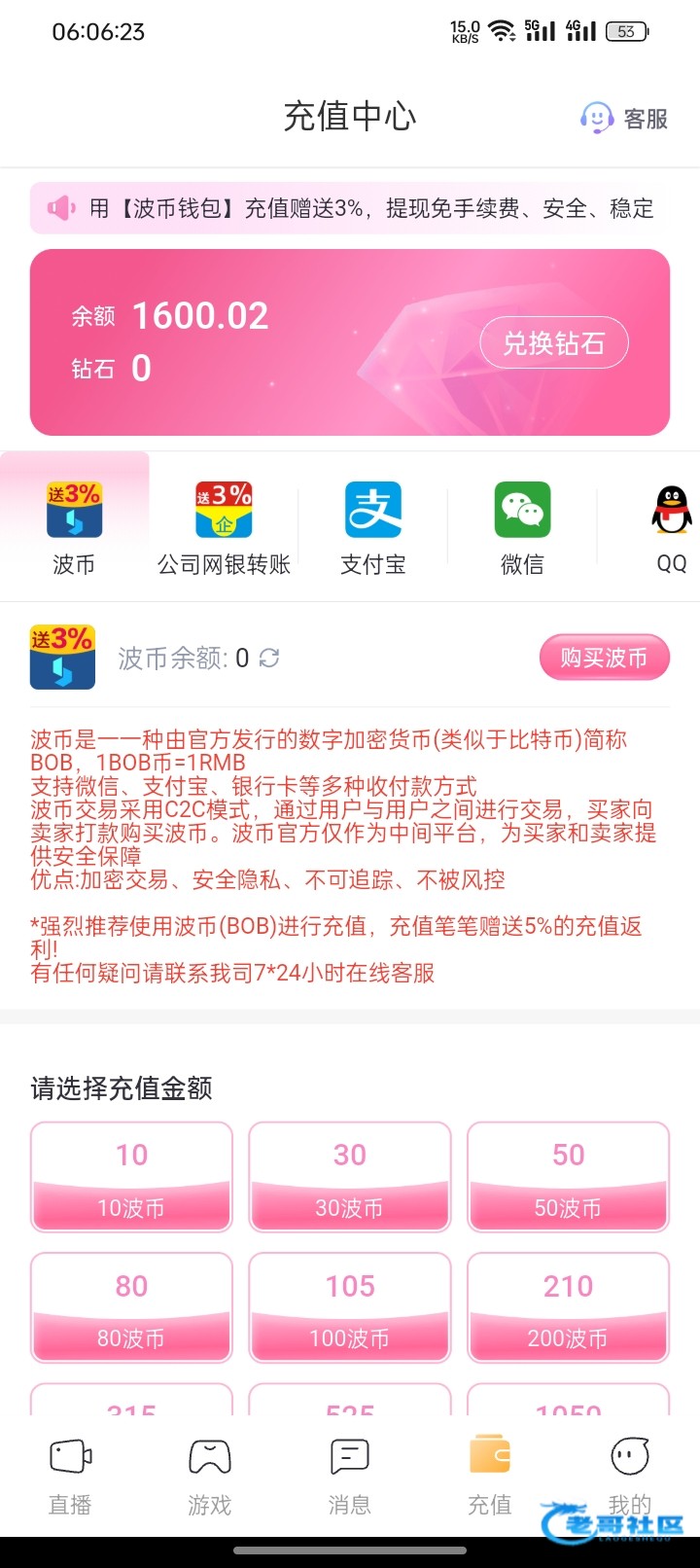This screenshot has height=1568, width=700.
Task: Choose the 210 (200波币) amount
Action: [x=569, y=1307]
